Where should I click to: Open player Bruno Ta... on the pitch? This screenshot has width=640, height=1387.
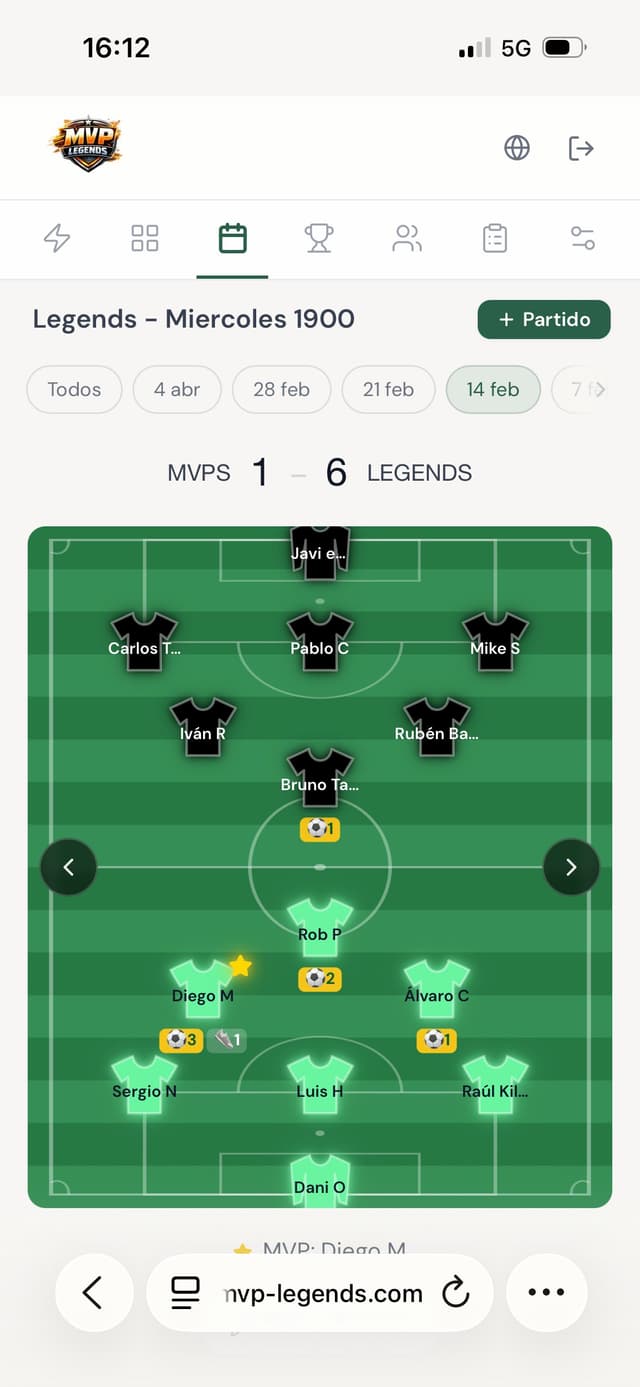tap(319, 772)
